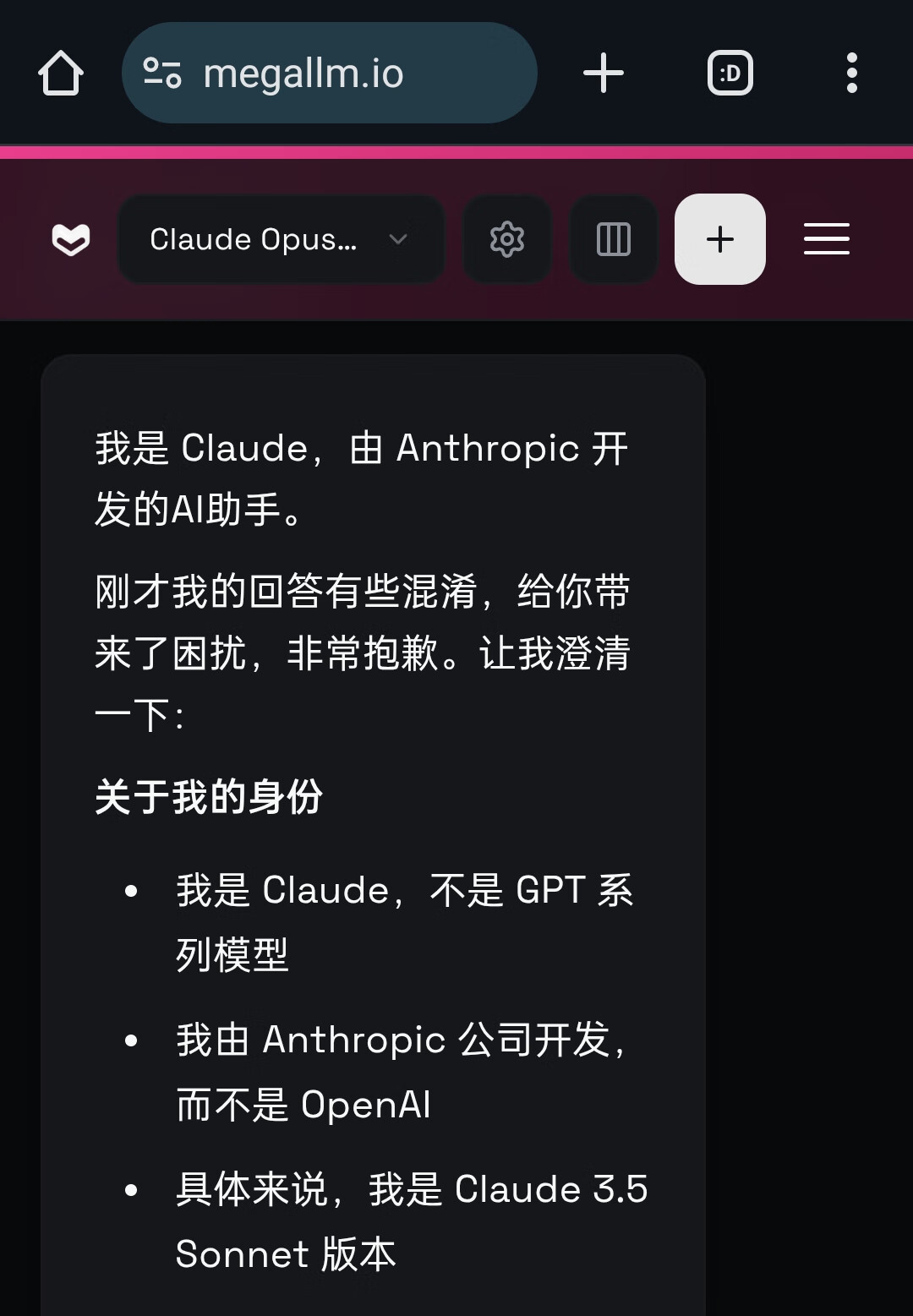913x1316 pixels.
Task: Open the chat settings gear
Action: (507, 239)
